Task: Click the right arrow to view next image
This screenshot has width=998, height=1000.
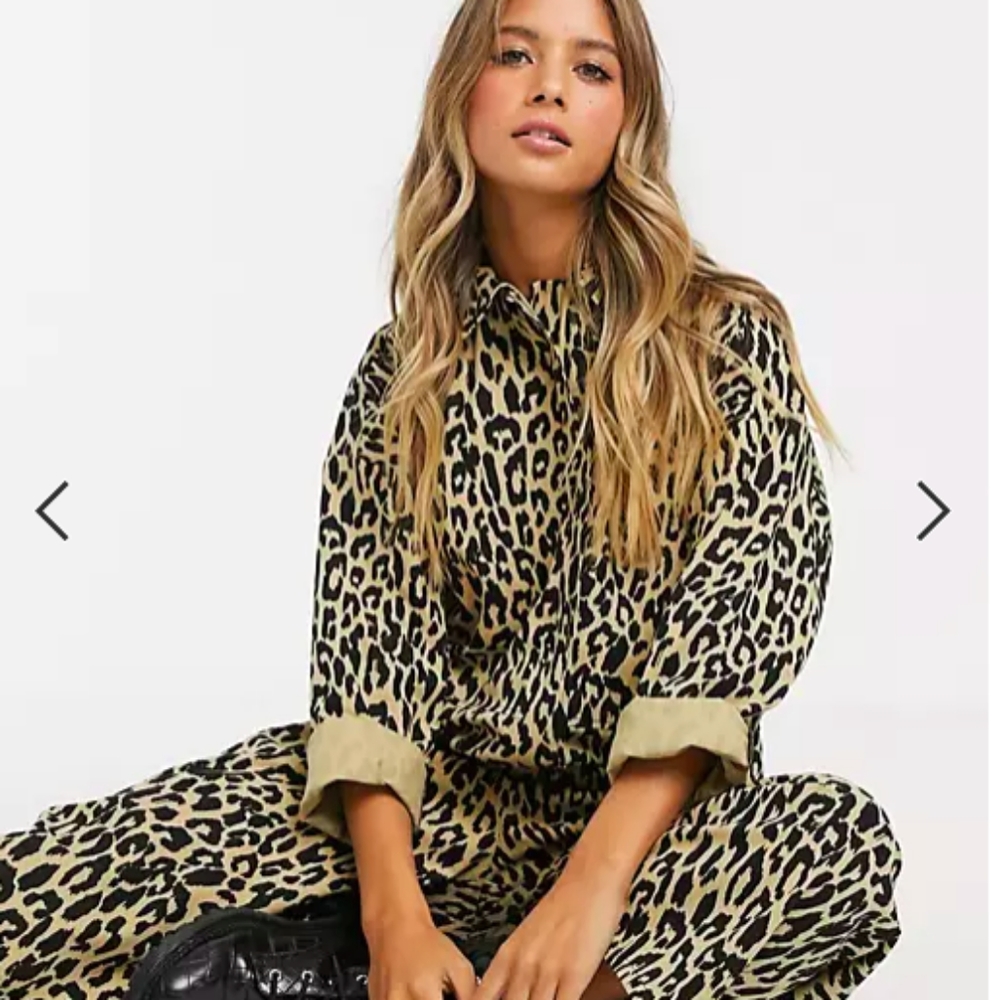Action: [x=935, y=511]
